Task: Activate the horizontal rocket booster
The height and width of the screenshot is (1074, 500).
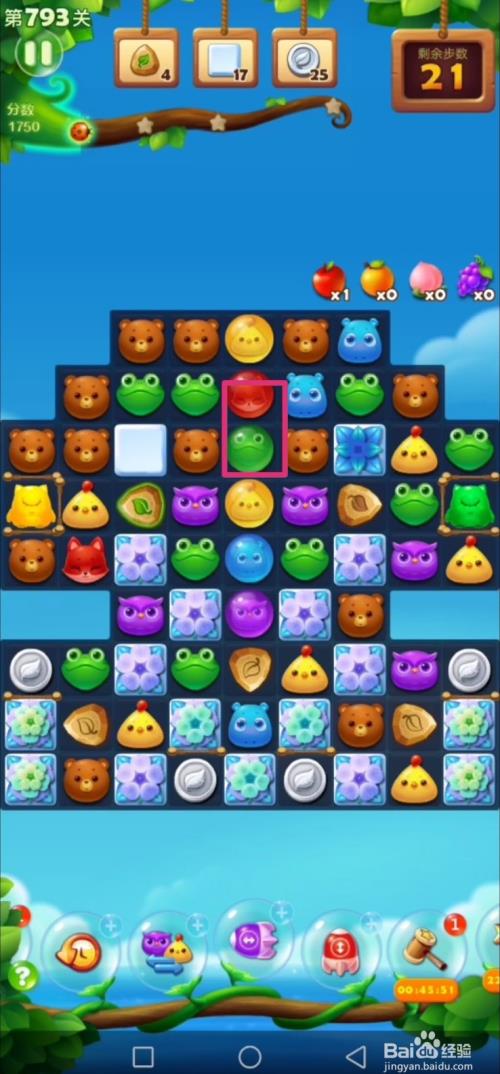Action: pyautogui.click(x=253, y=940)
